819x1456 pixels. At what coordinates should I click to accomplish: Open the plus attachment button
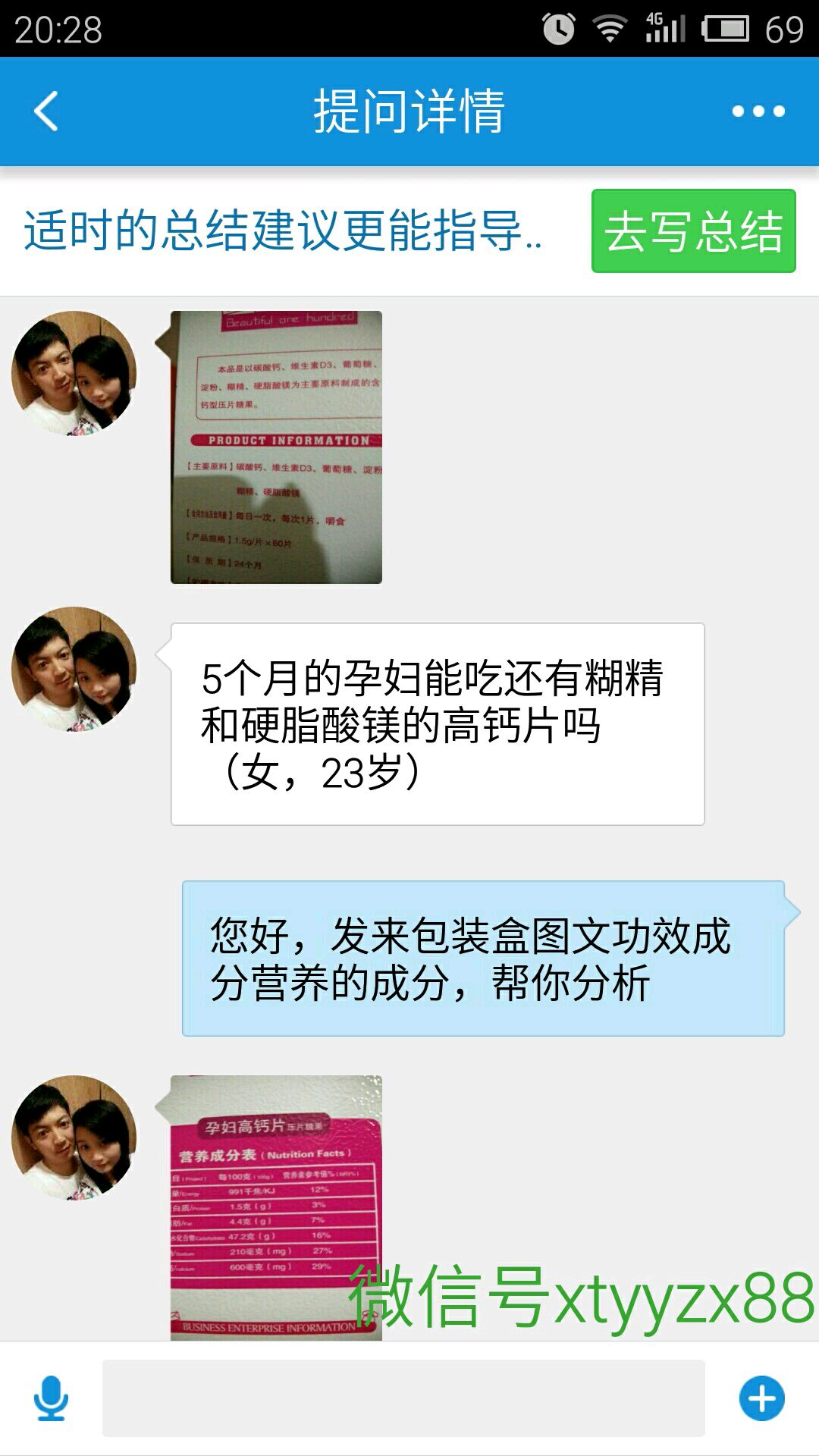[x=761, y=1398]
